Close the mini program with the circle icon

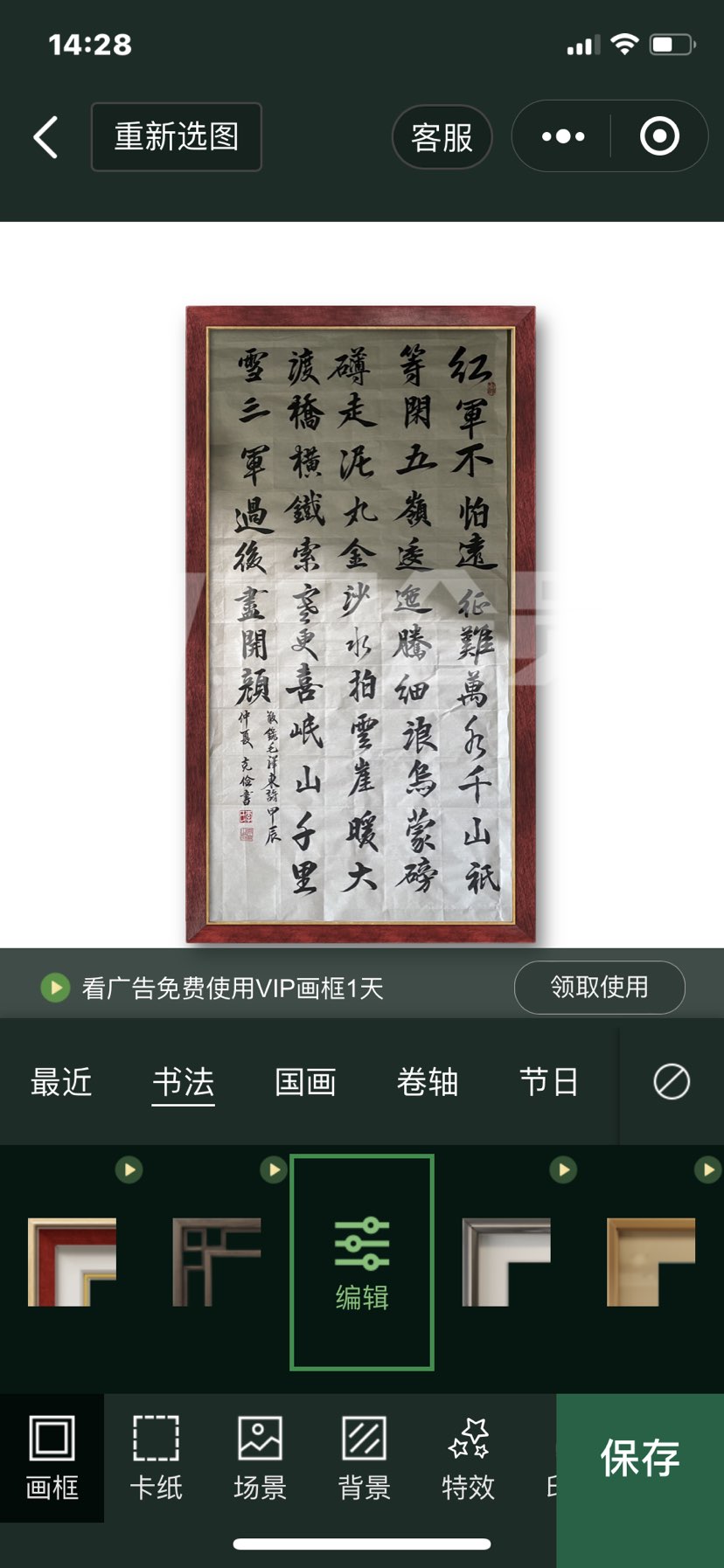click(x=659, y=136)
